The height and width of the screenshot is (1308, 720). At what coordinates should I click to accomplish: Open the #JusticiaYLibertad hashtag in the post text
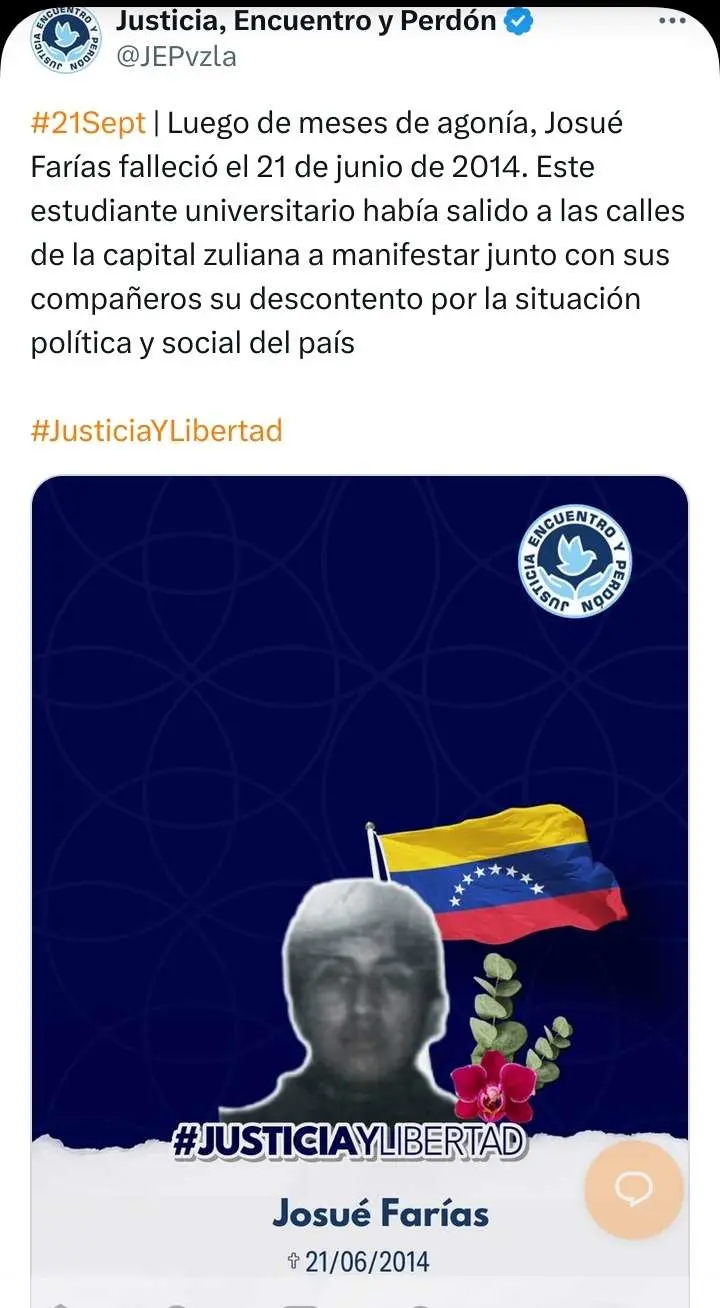(x=157, y=431)
